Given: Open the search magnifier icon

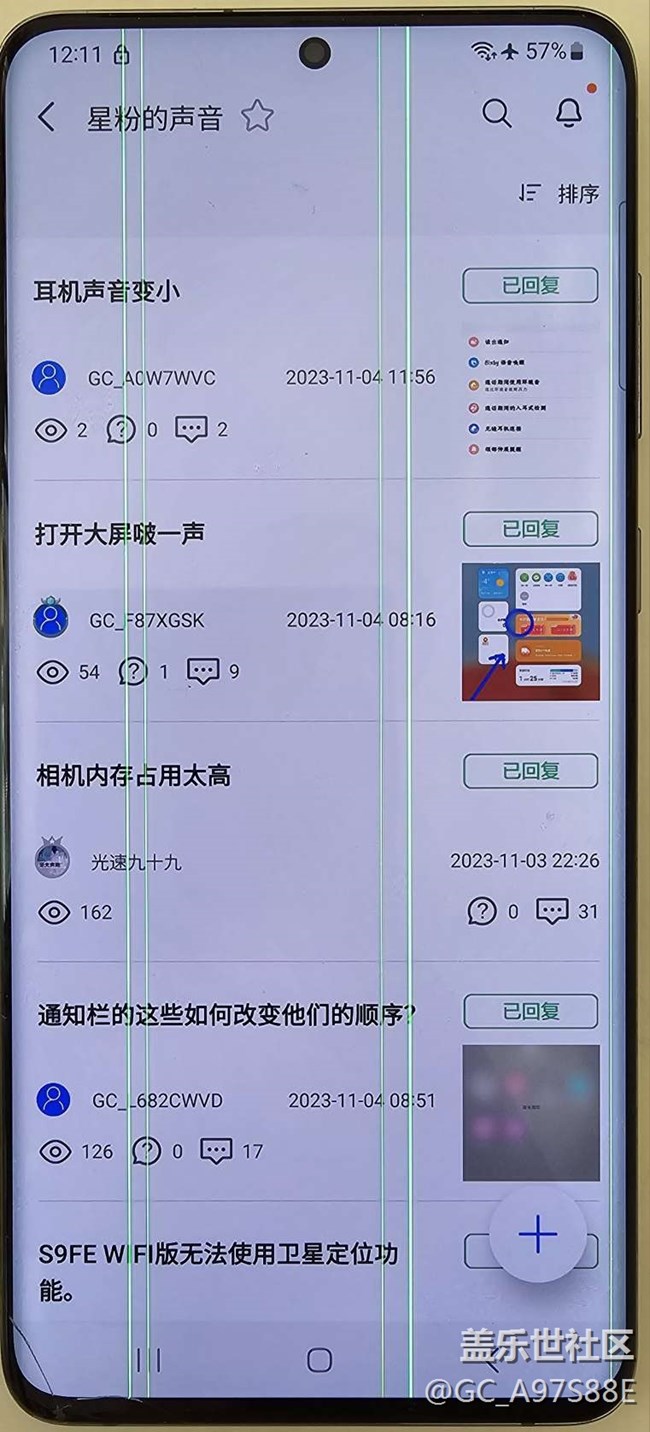Looking at the screenshot, I should coord(496,113).
